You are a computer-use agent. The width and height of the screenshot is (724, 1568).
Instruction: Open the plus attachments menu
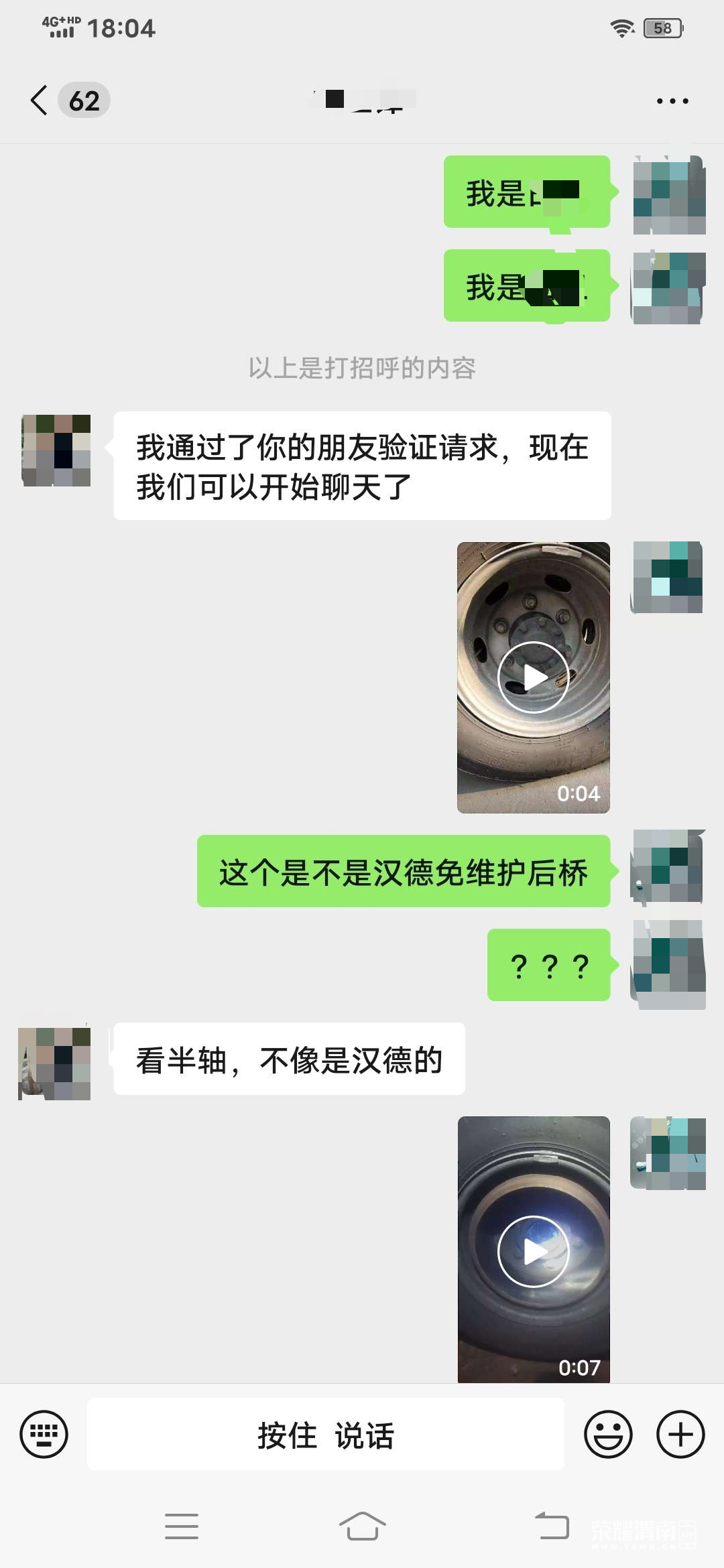(680, 1435)
